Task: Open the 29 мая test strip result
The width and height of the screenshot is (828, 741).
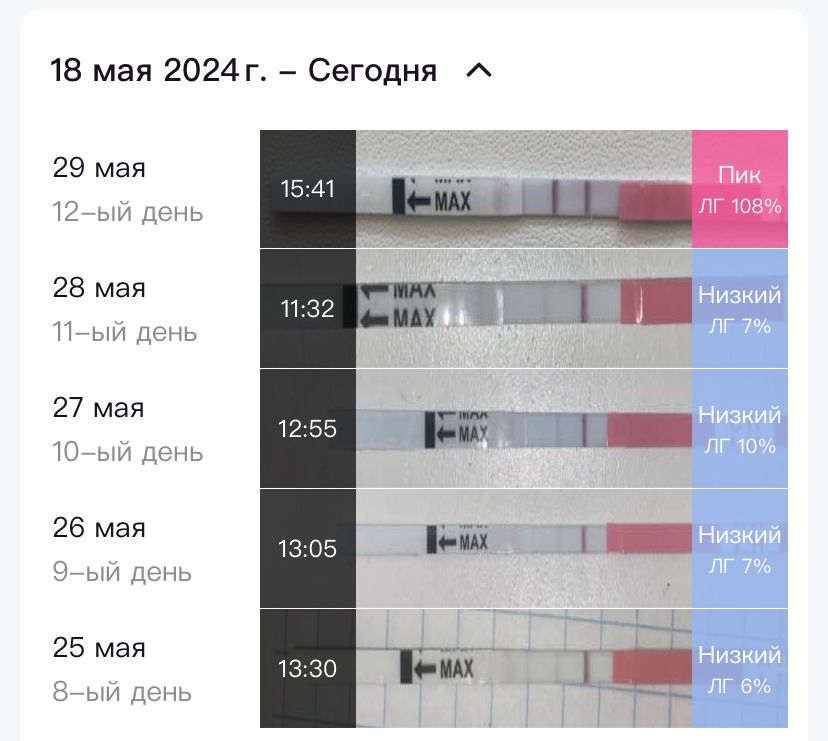Action: pyautogui.click(x=523, y=189)
